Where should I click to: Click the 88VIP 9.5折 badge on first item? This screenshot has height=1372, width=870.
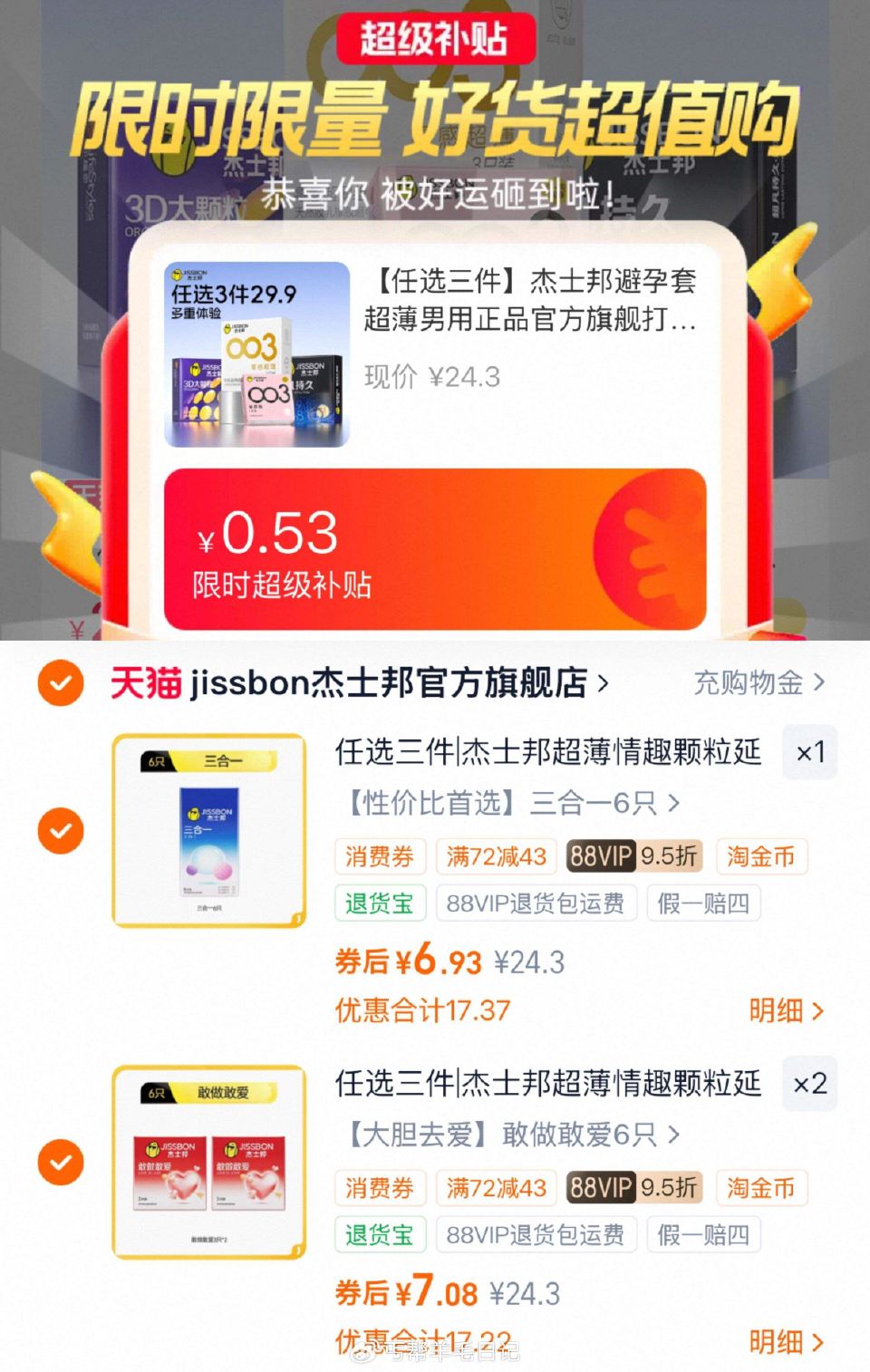(633, 856)
